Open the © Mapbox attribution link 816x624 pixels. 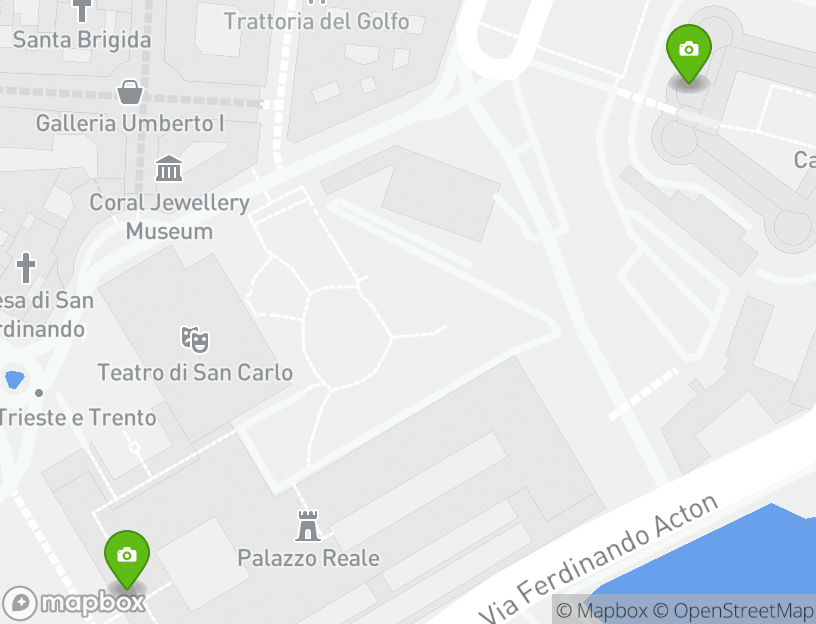tap(602, 610)
